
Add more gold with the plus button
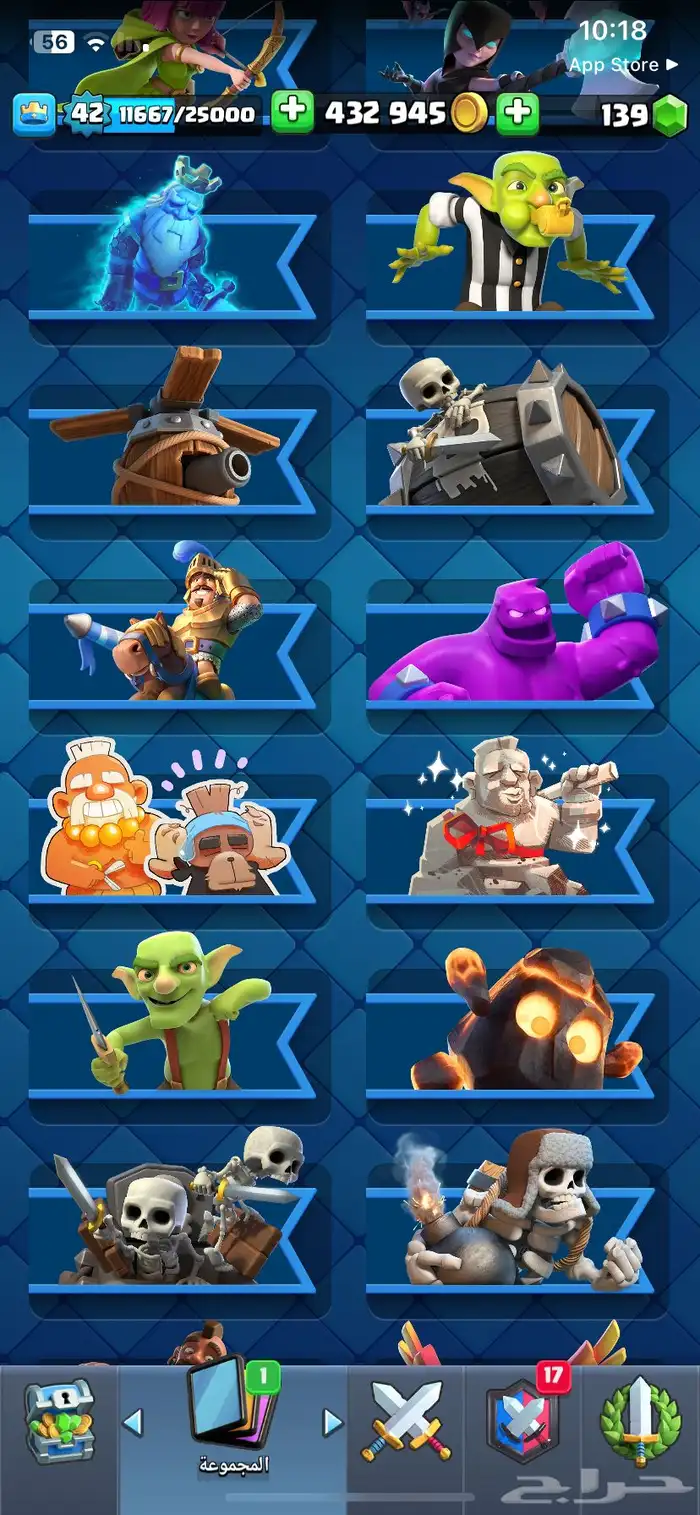point(292,113)
